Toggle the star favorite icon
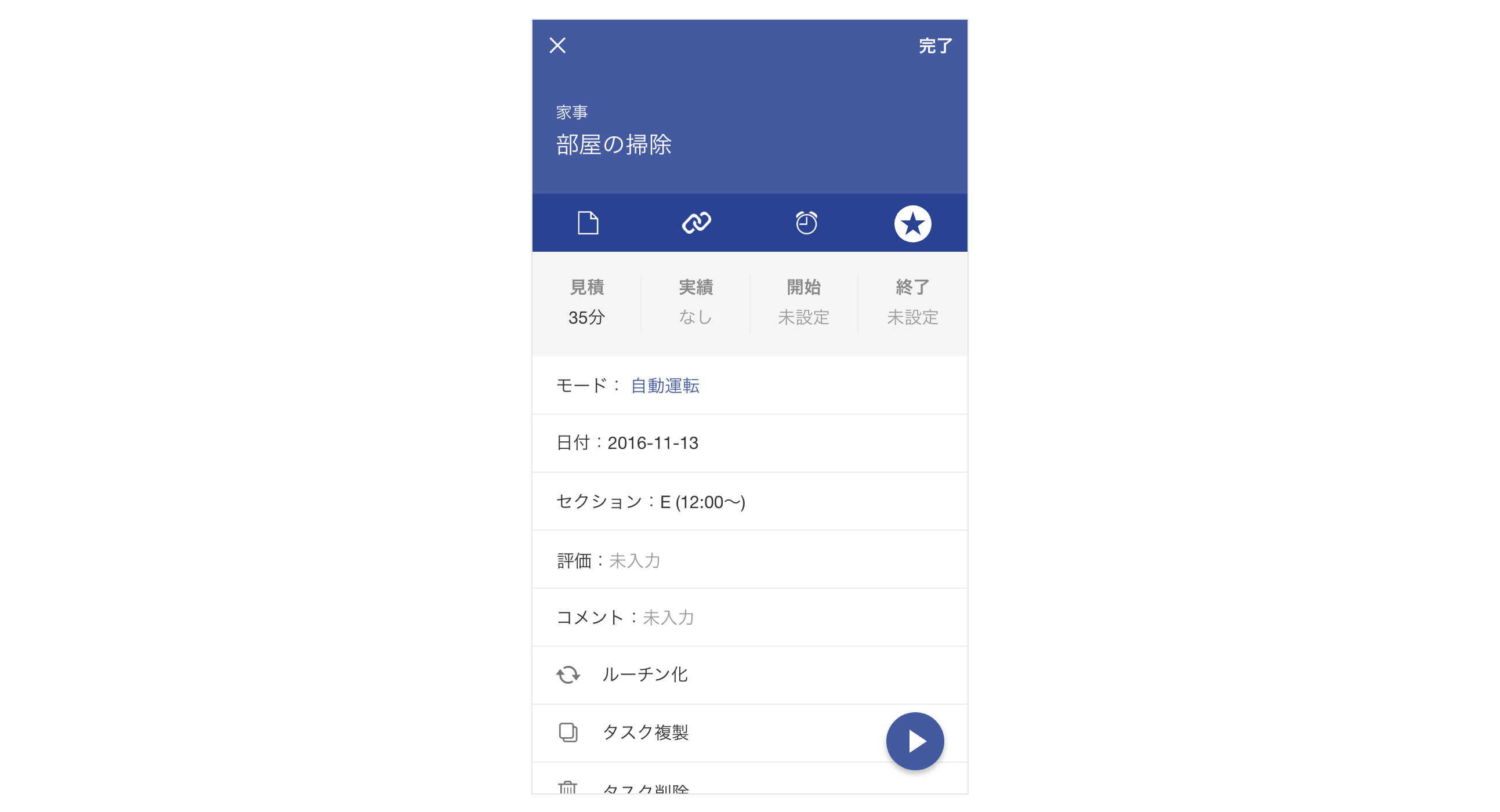Image resolution: width=1500 pixels, height=812 pixels. (912, 223)
